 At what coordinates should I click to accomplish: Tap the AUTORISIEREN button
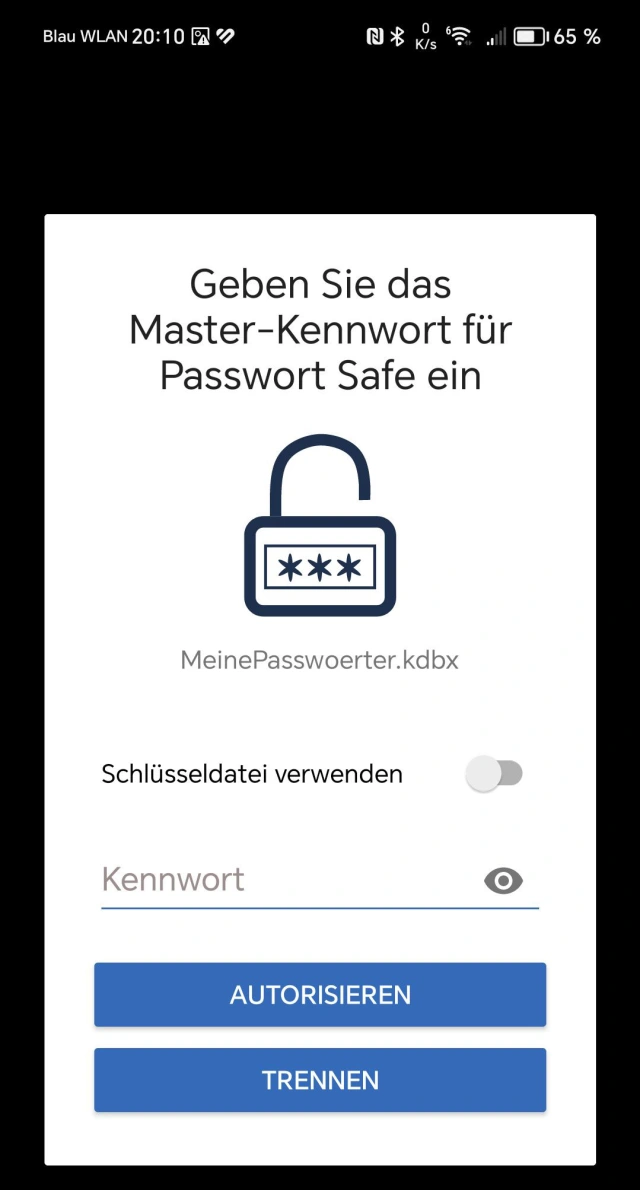(x=320, y=995)
